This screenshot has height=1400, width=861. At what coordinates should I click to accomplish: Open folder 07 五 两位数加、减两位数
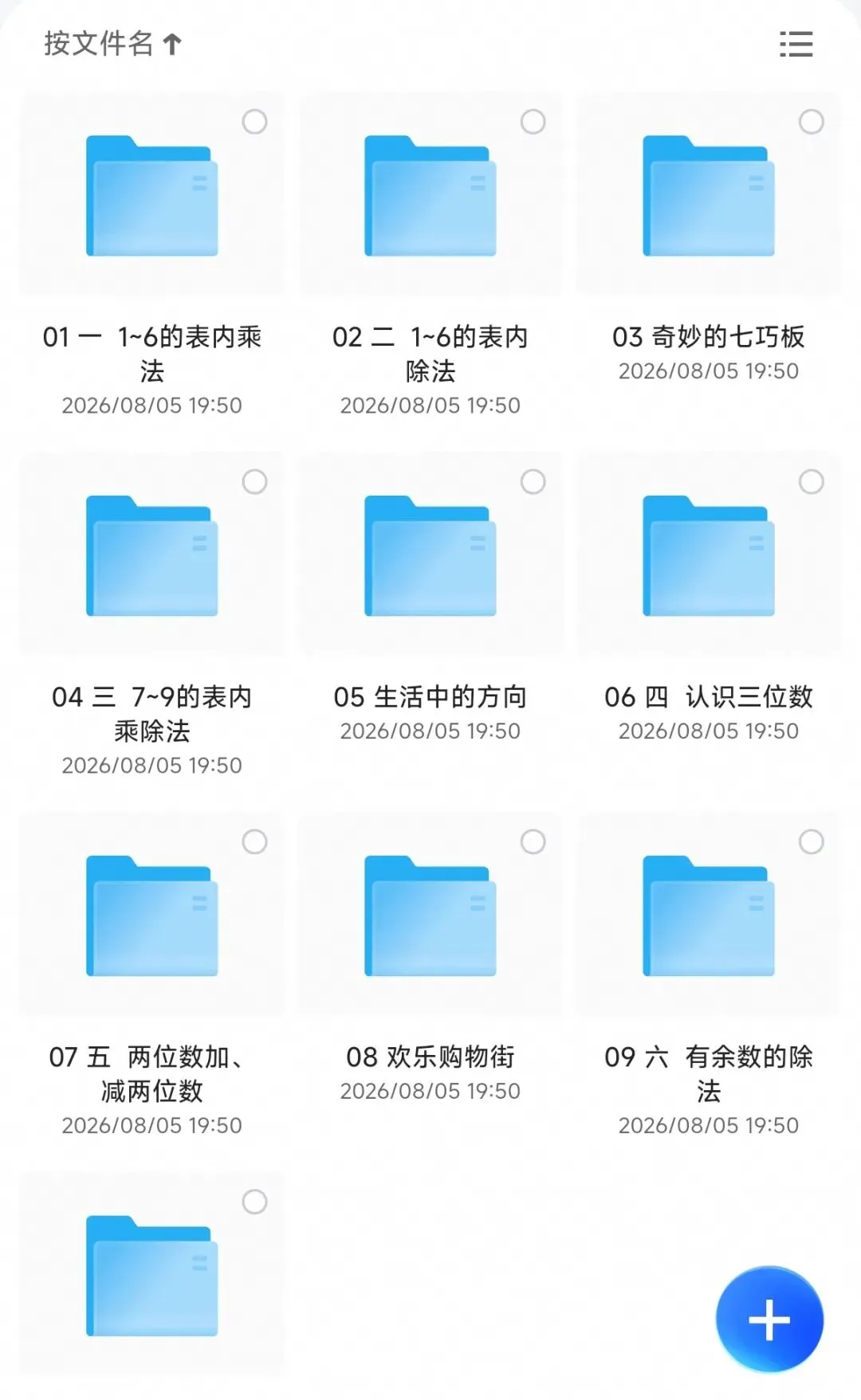[151, 916]
